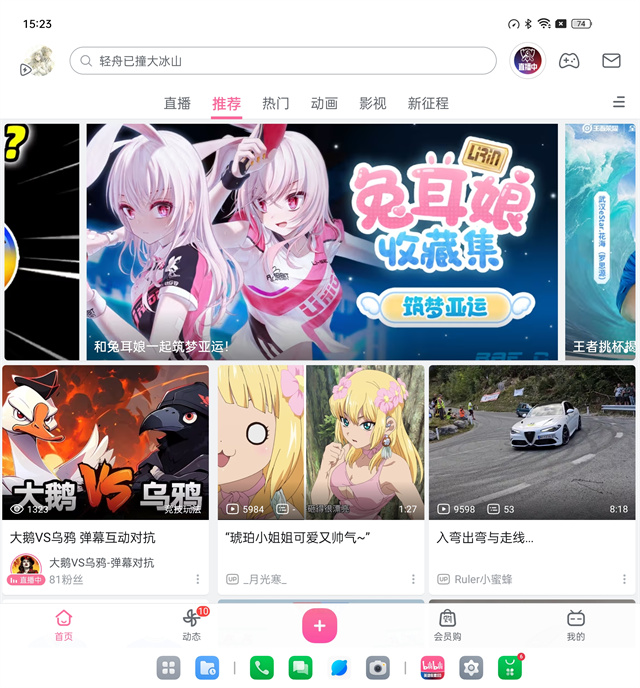Open the channel list menu icon
Viewport: 640px width, 688px height.
619,103
